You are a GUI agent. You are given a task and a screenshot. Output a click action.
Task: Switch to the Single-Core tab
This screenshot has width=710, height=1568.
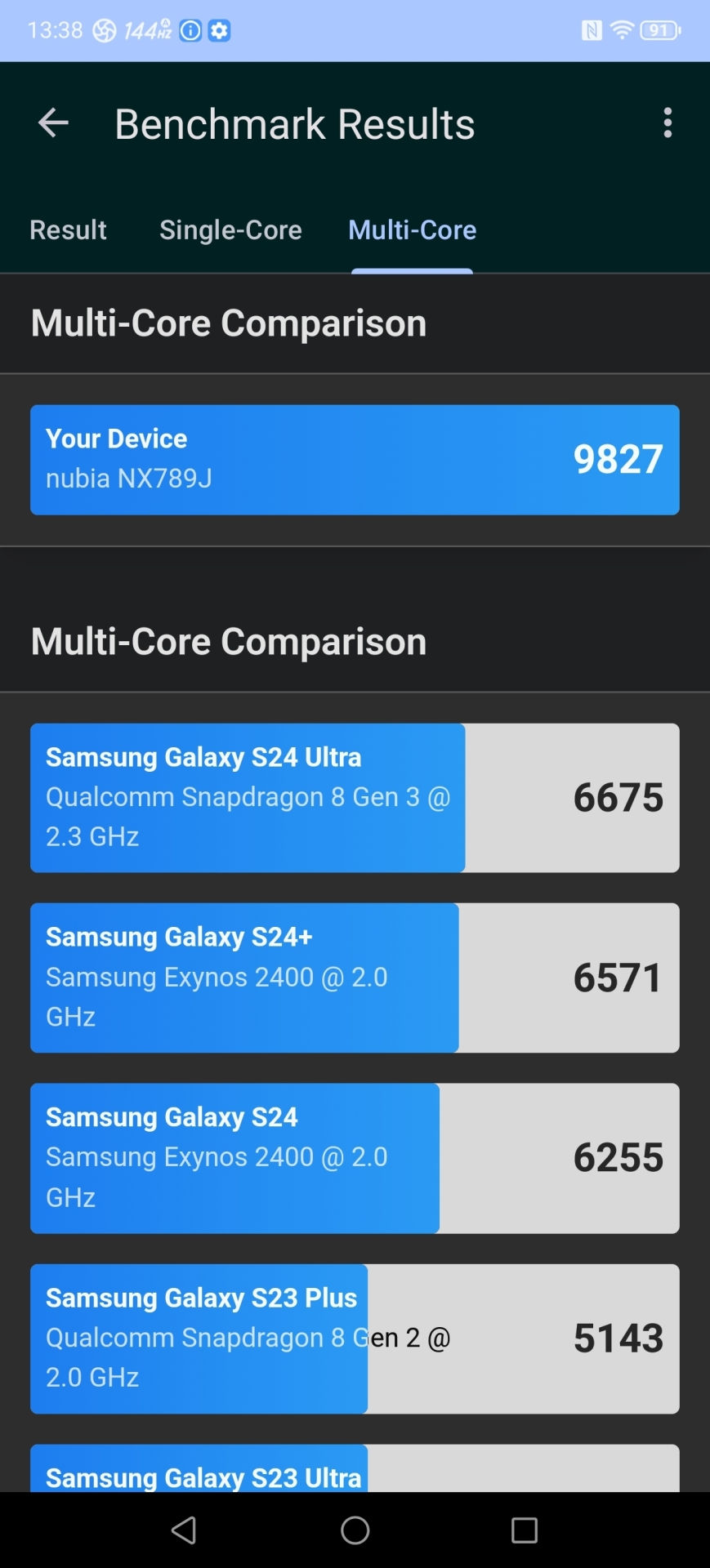(230, 230)
